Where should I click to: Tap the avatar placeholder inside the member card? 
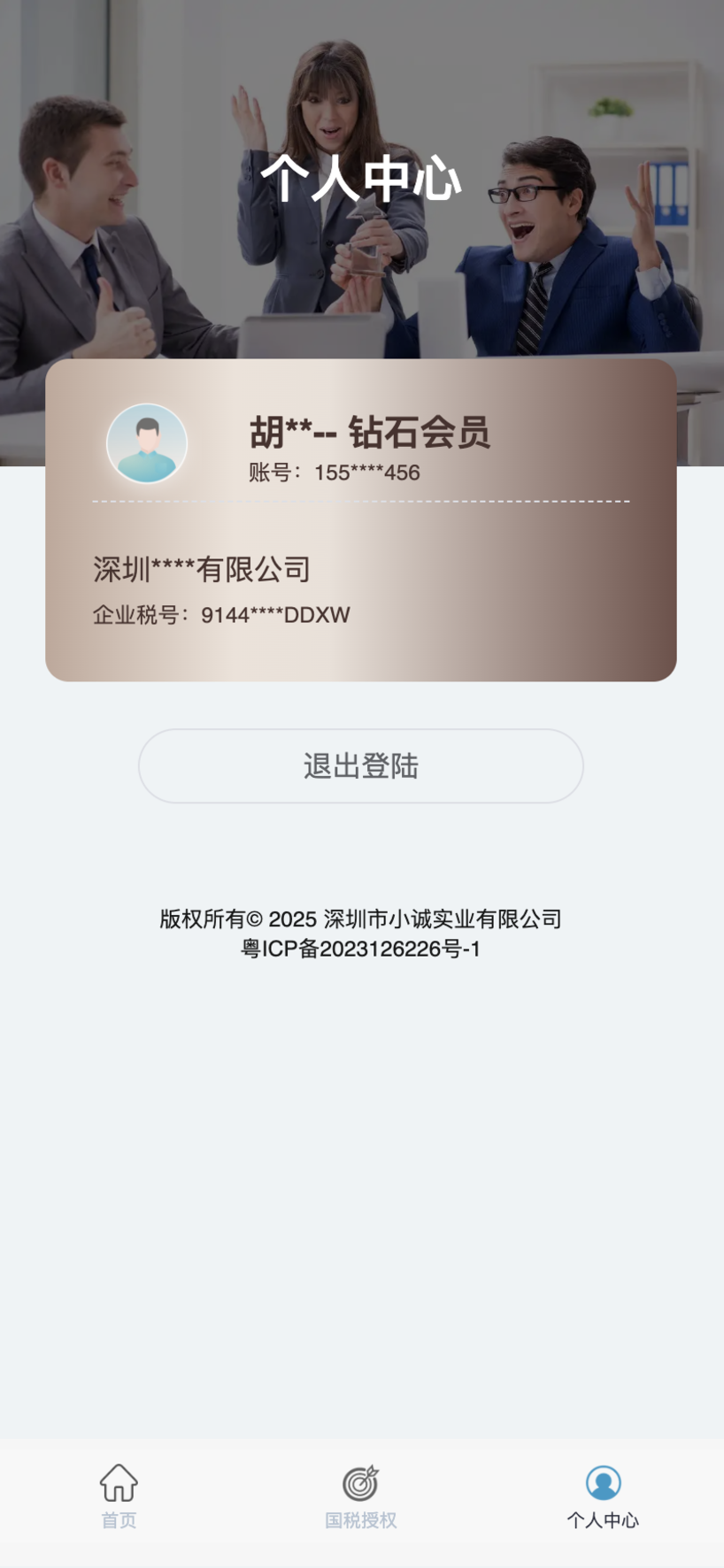(x=147, y=444)
